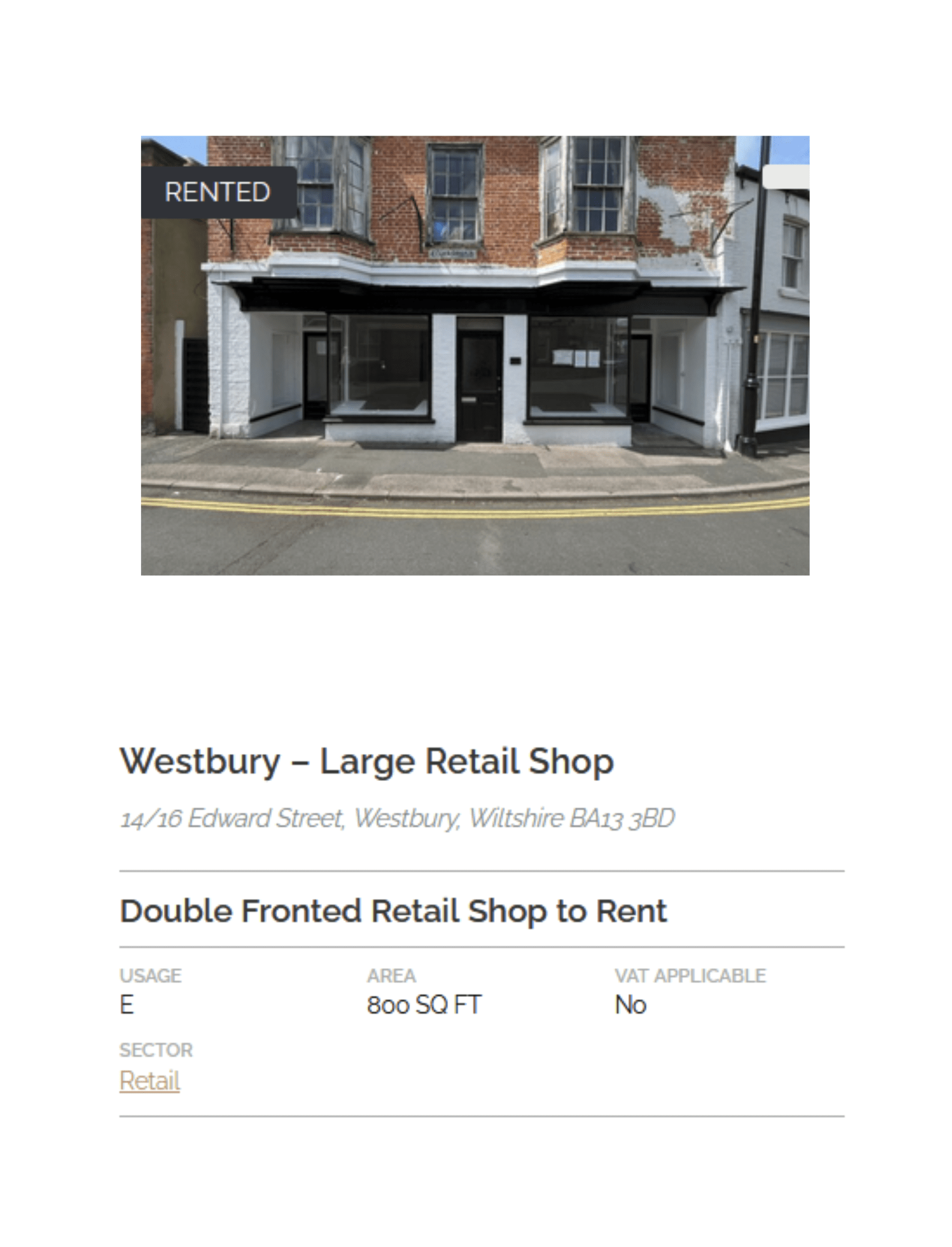This screenshot has width=952, height=1247.
Task: Open the Retail sector link
Action: 149,1081
